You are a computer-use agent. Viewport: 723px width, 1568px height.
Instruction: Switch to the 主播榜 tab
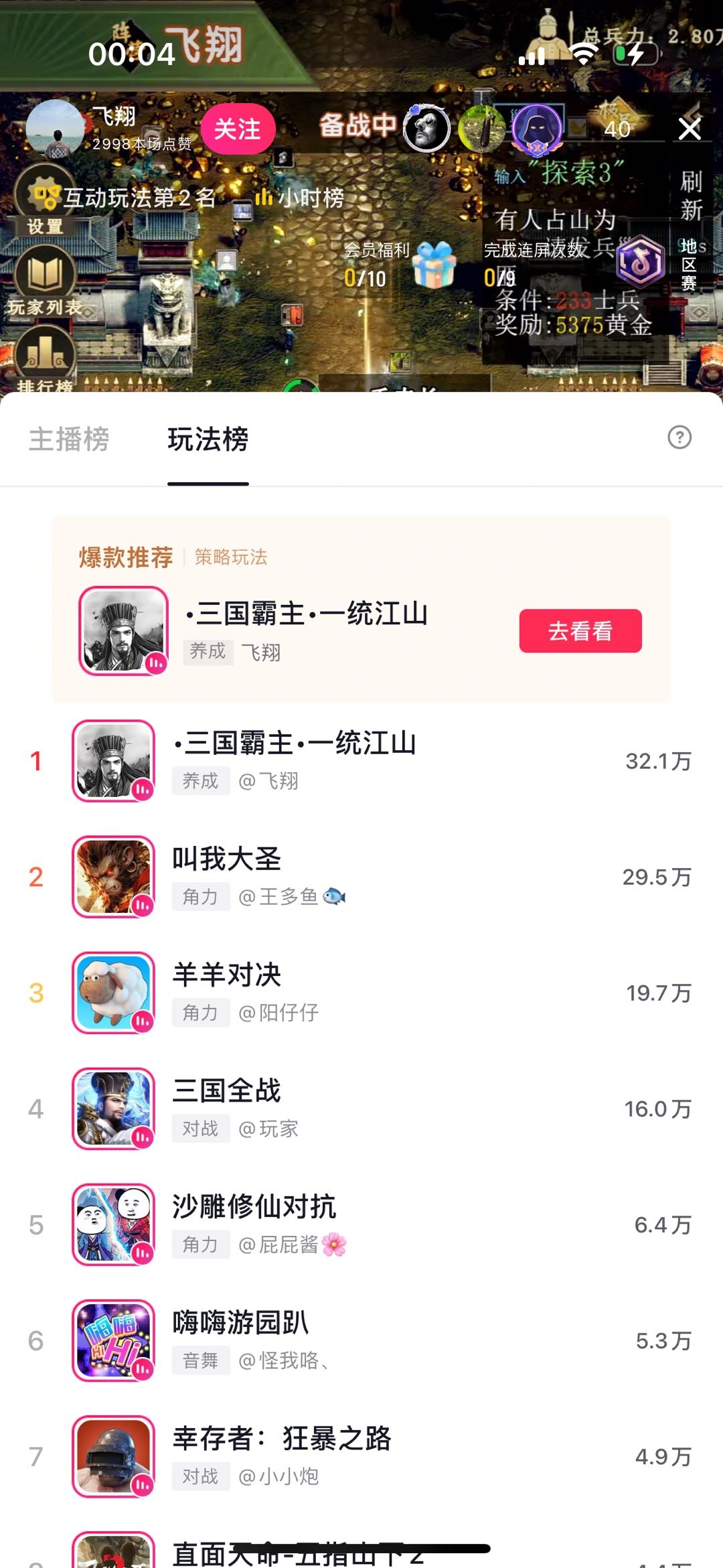69,439
